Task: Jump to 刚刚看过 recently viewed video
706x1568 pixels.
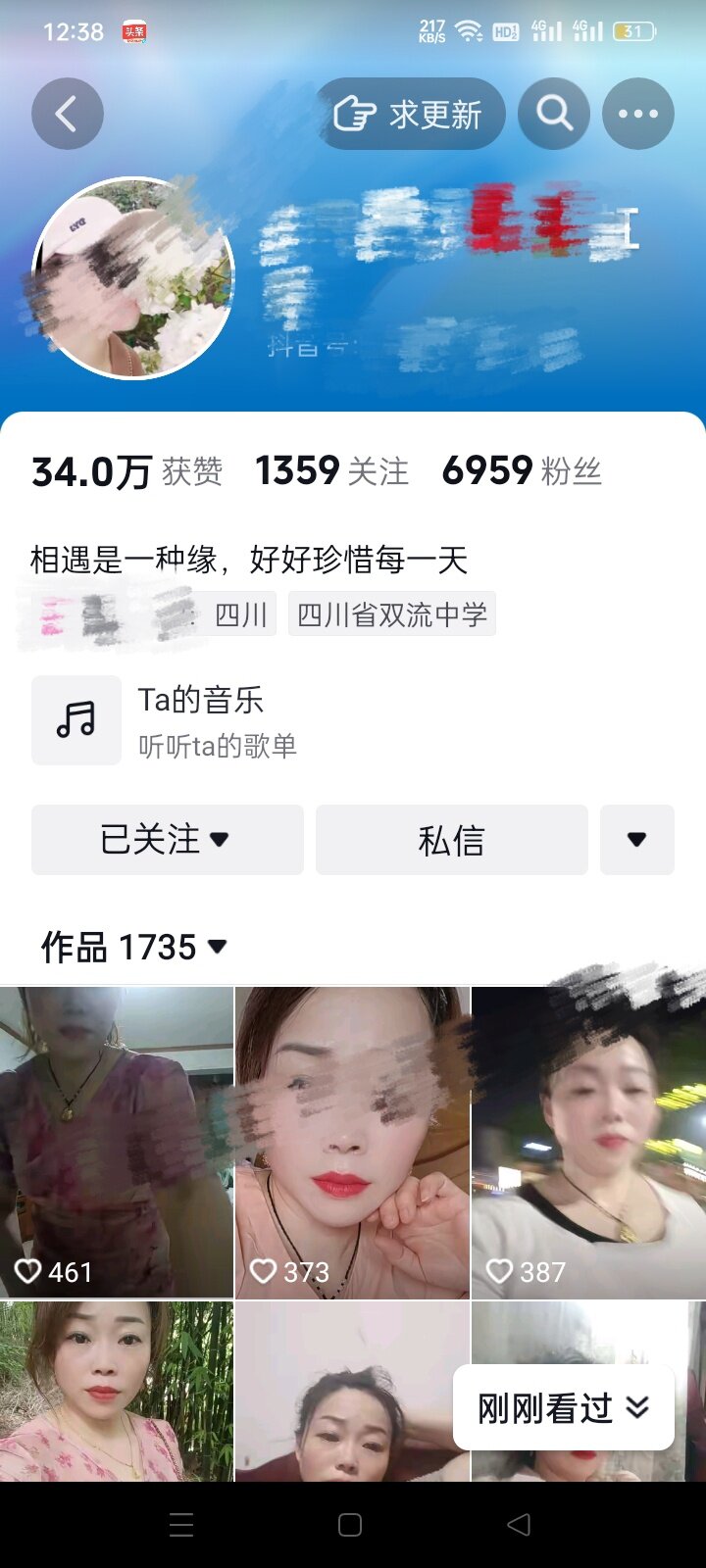Action: tap(563, 1408)
